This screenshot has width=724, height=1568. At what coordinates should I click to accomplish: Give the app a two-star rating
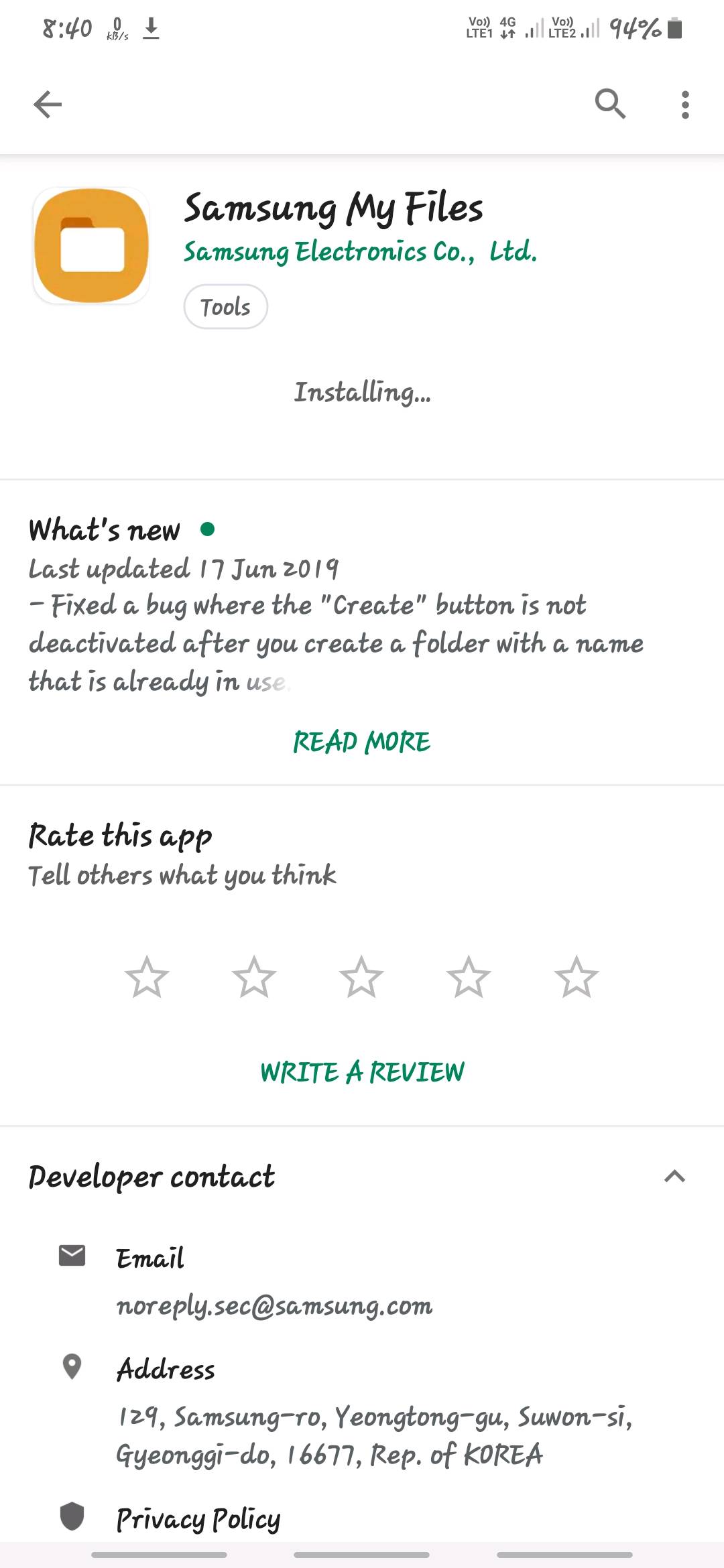(x=254, y=977)
